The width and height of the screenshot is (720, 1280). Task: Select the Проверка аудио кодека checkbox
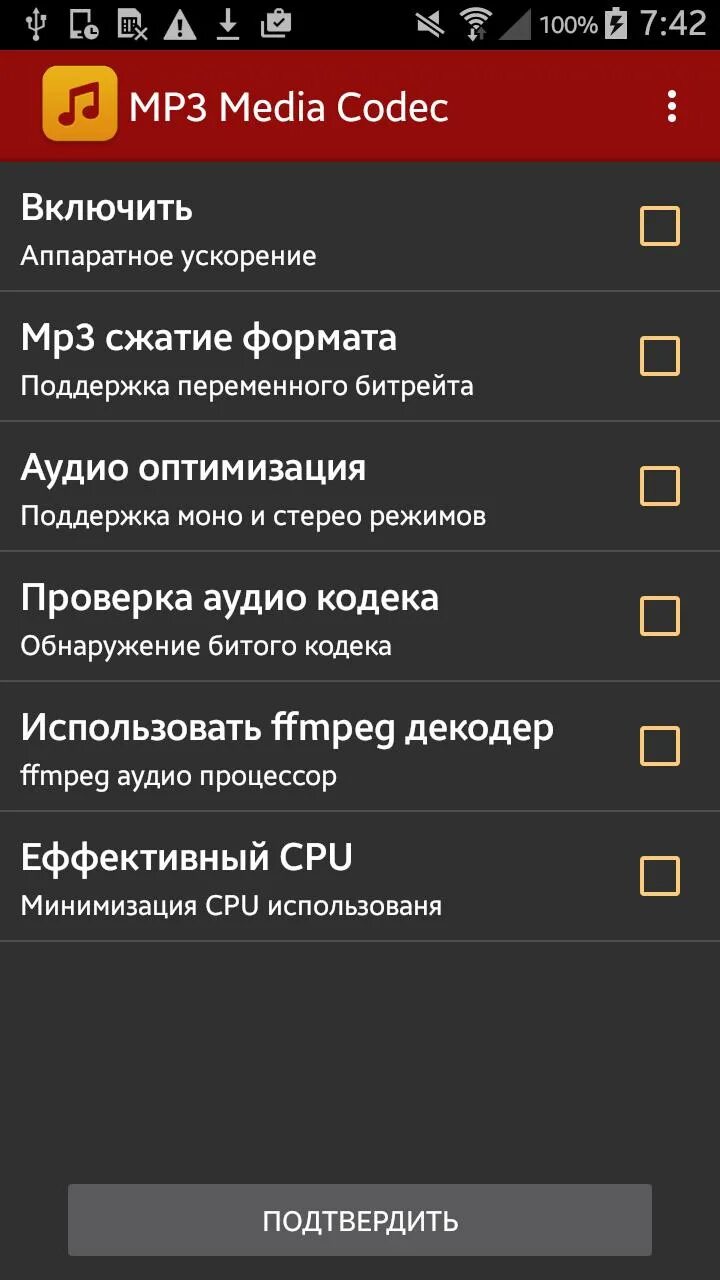(660, 616)
